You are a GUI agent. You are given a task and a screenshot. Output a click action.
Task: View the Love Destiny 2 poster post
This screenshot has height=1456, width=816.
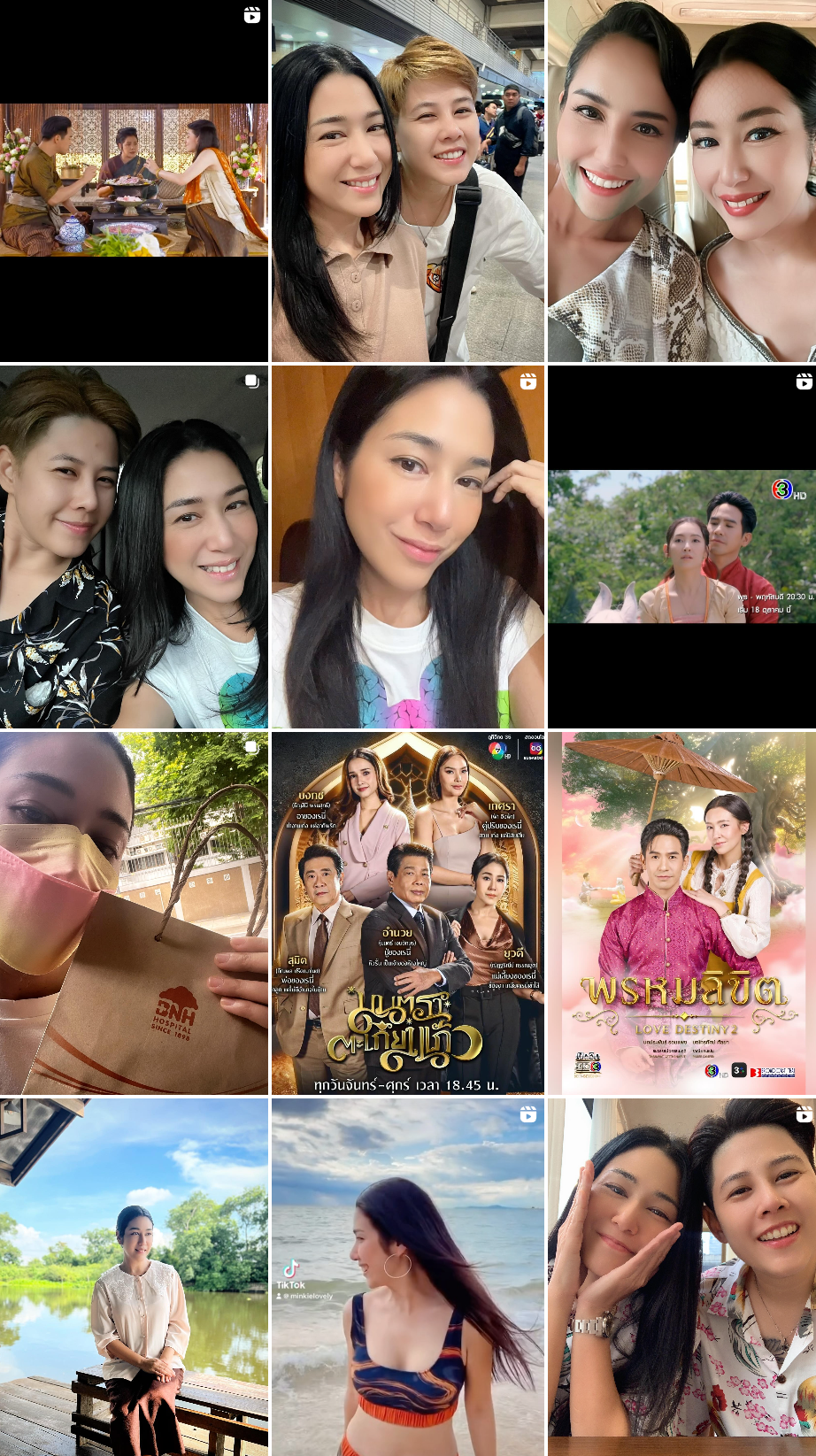(681, 913)
